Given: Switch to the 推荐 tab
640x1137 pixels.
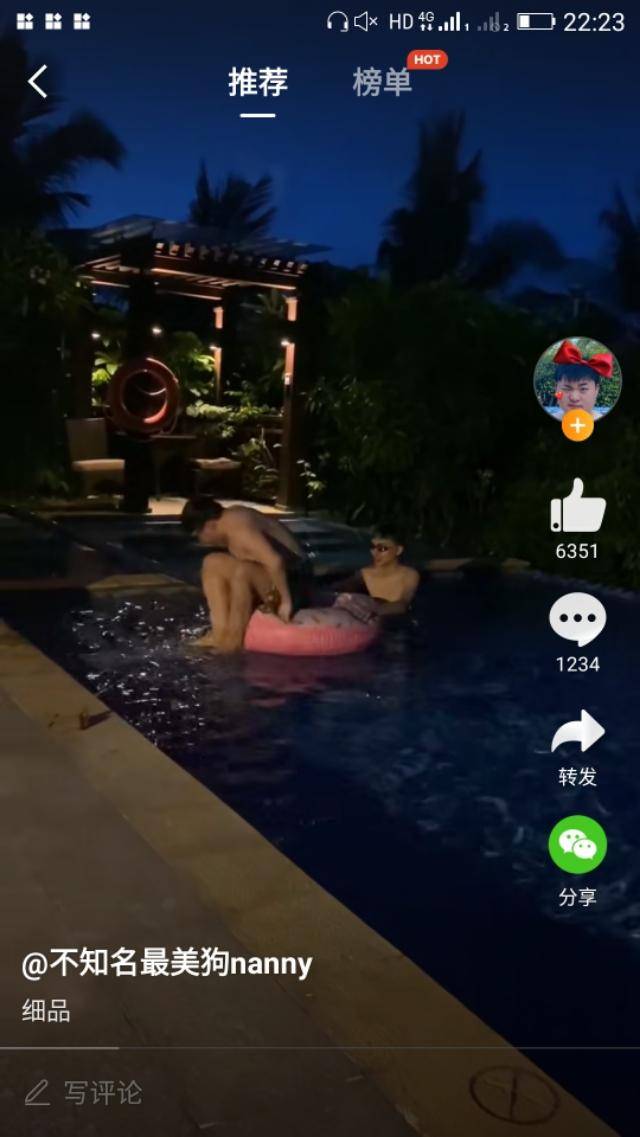Looking at the screenshot, I should 258,83.
